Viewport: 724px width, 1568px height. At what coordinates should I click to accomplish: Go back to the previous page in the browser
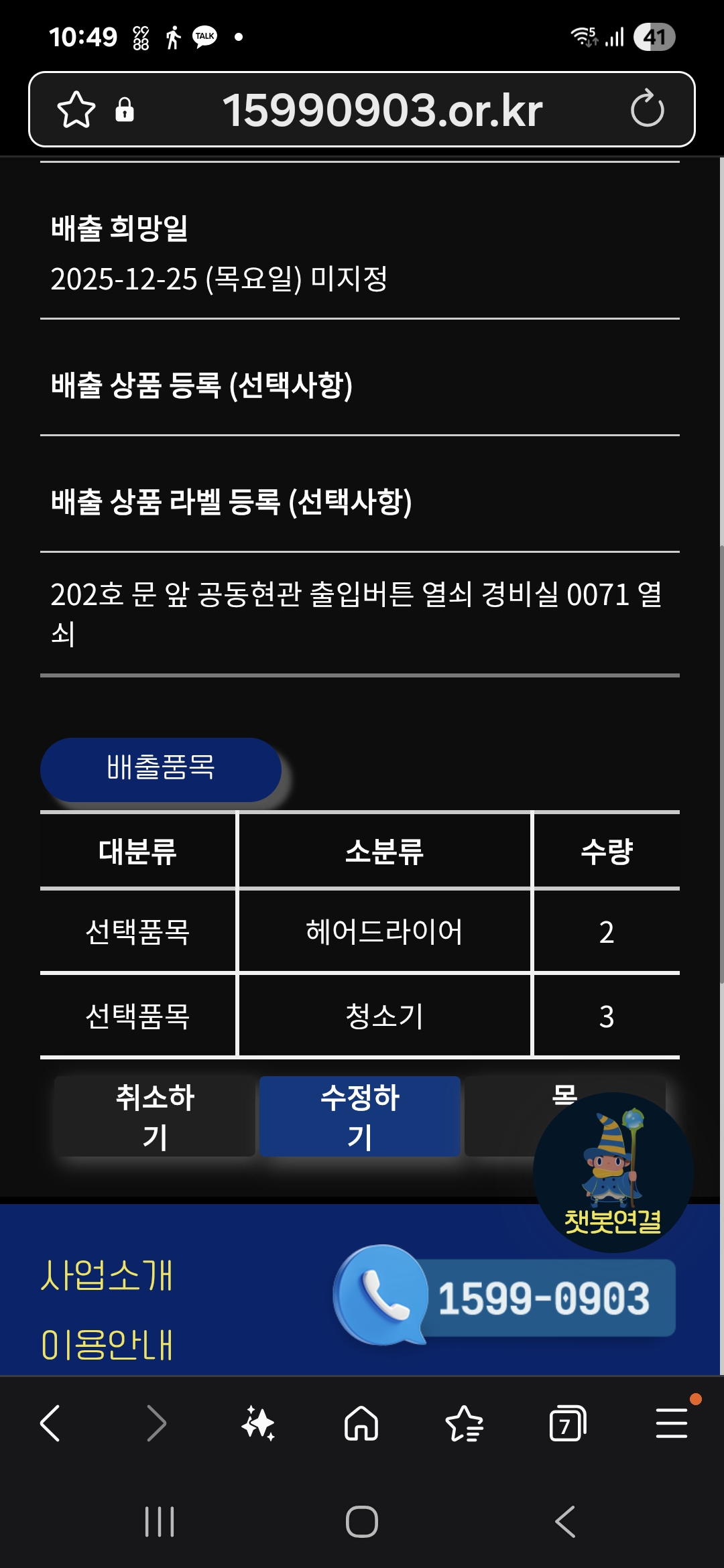tap(51, 1423)
